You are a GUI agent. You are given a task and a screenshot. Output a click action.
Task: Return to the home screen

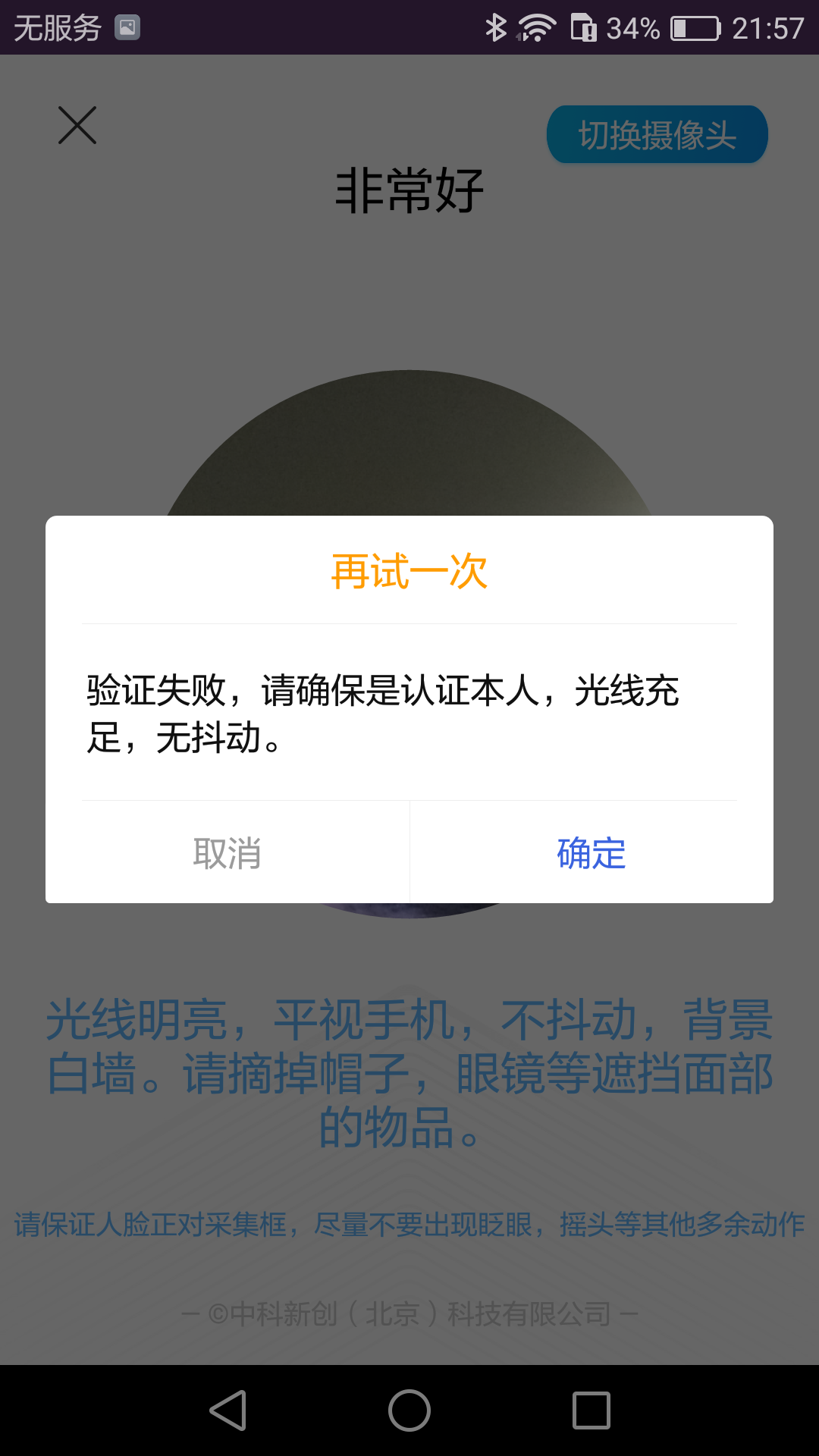pos(409,1410)
